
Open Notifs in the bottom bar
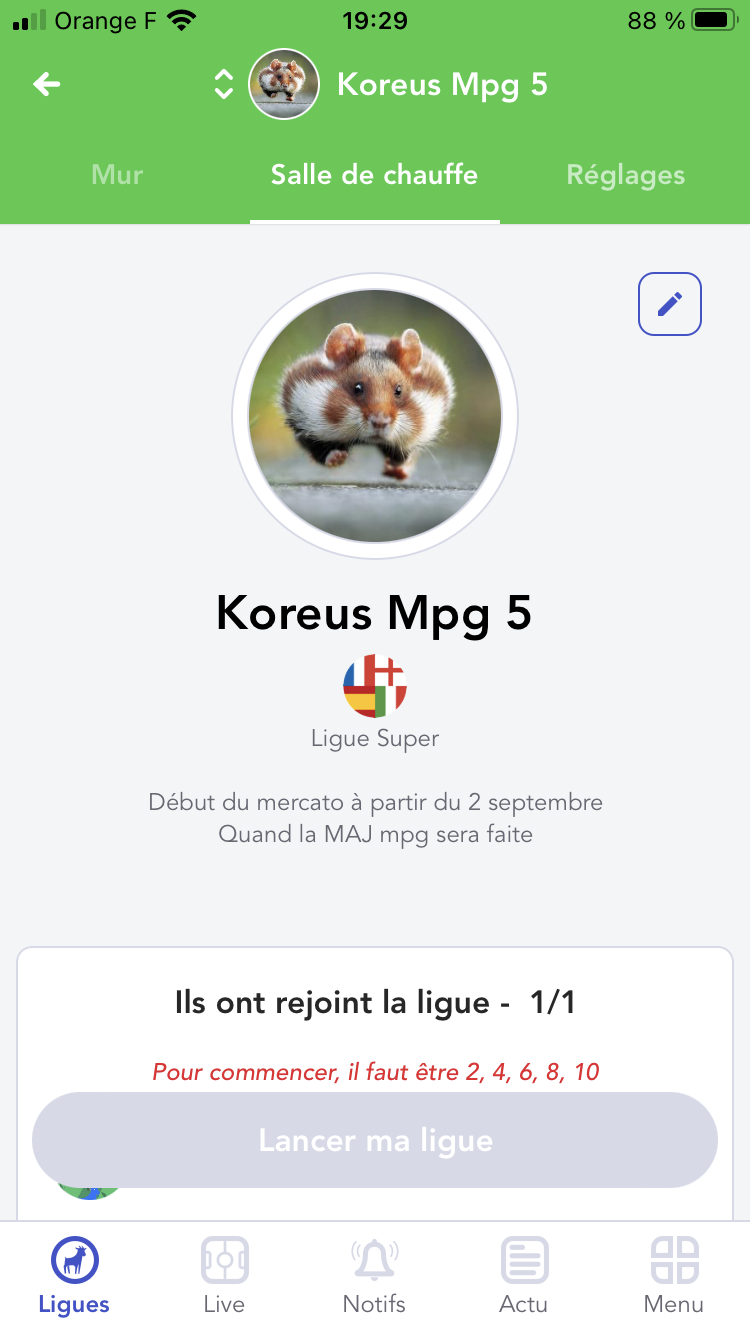[374, 1276]
